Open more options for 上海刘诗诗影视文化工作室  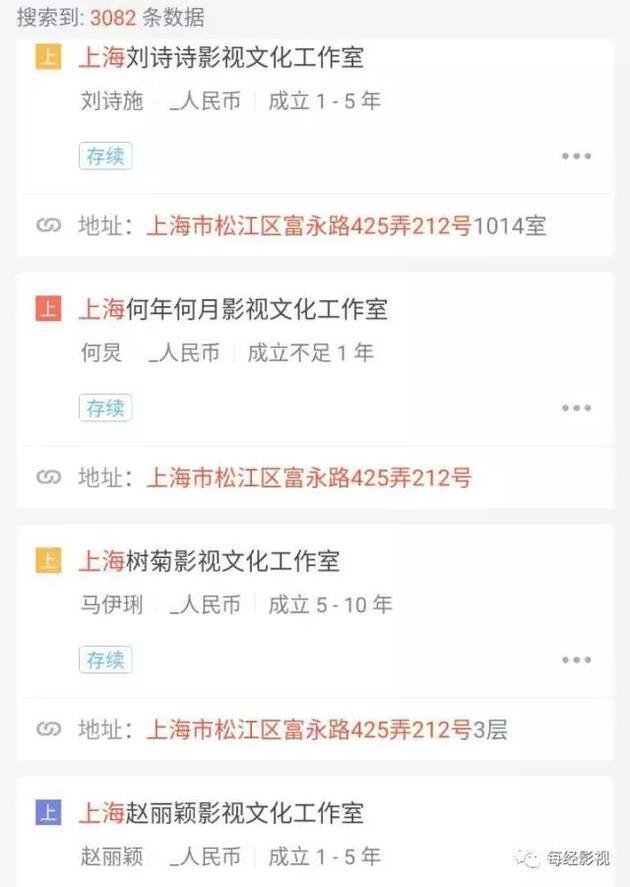[x=576, y=157]
